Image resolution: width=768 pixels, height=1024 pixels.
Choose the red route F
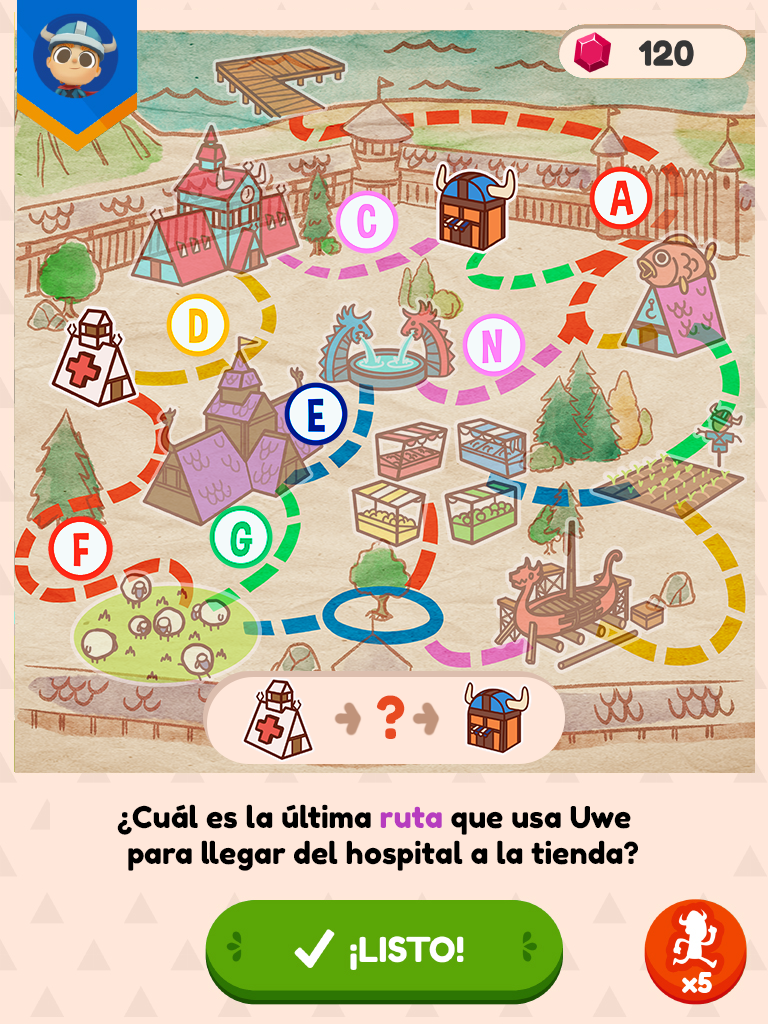click(81, 549)
